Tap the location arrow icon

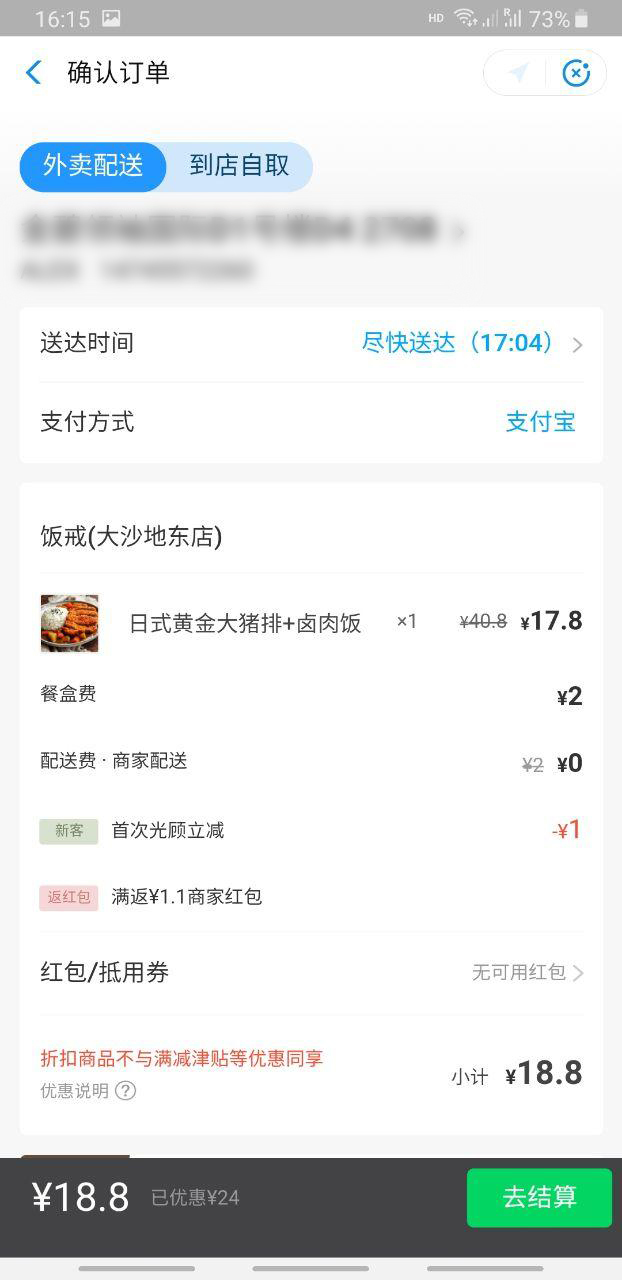[517, 73]
